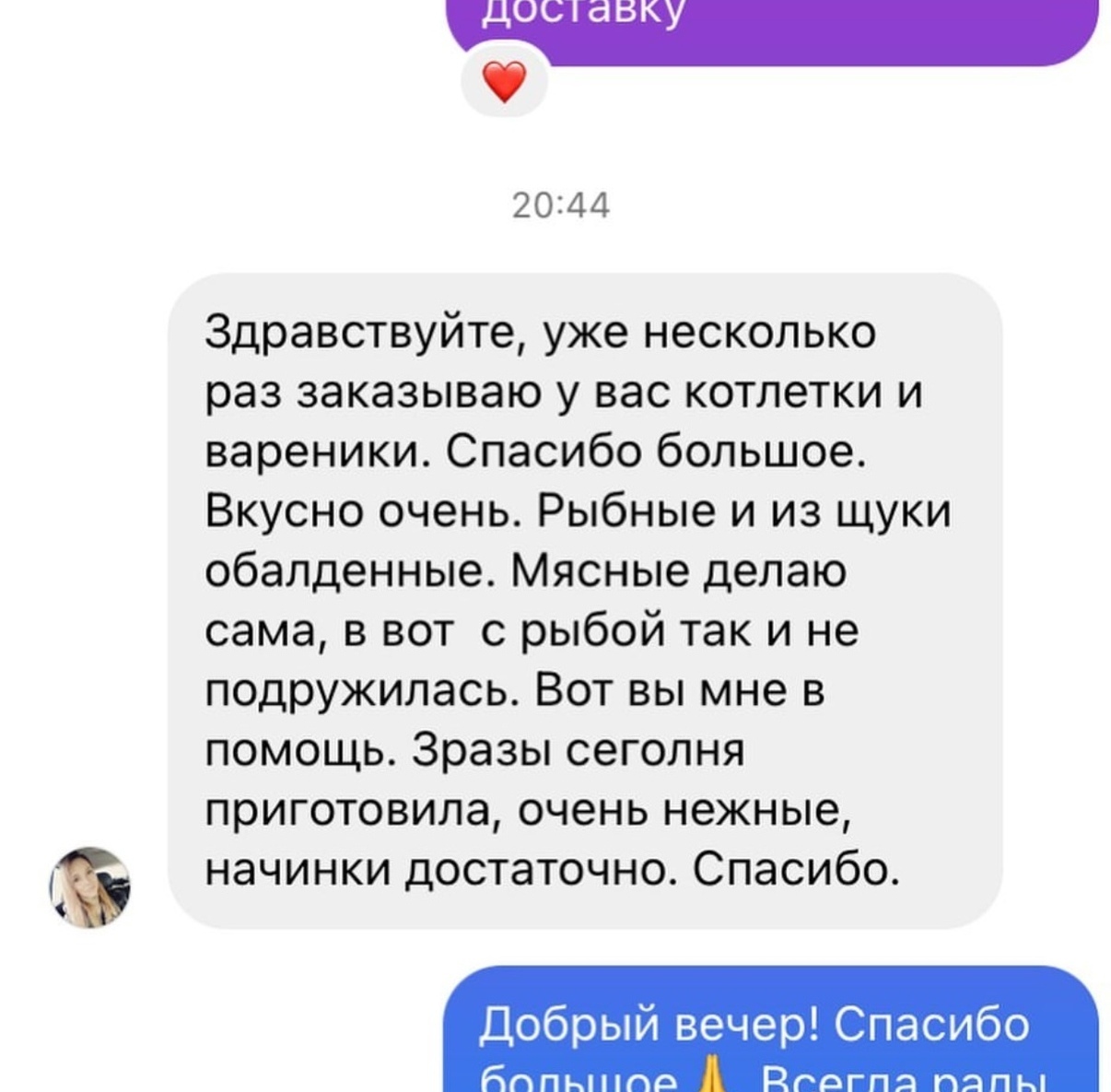
Task: Open the sender's profile picture avatar
Action: pyautogui.click(x=89, y=887)
